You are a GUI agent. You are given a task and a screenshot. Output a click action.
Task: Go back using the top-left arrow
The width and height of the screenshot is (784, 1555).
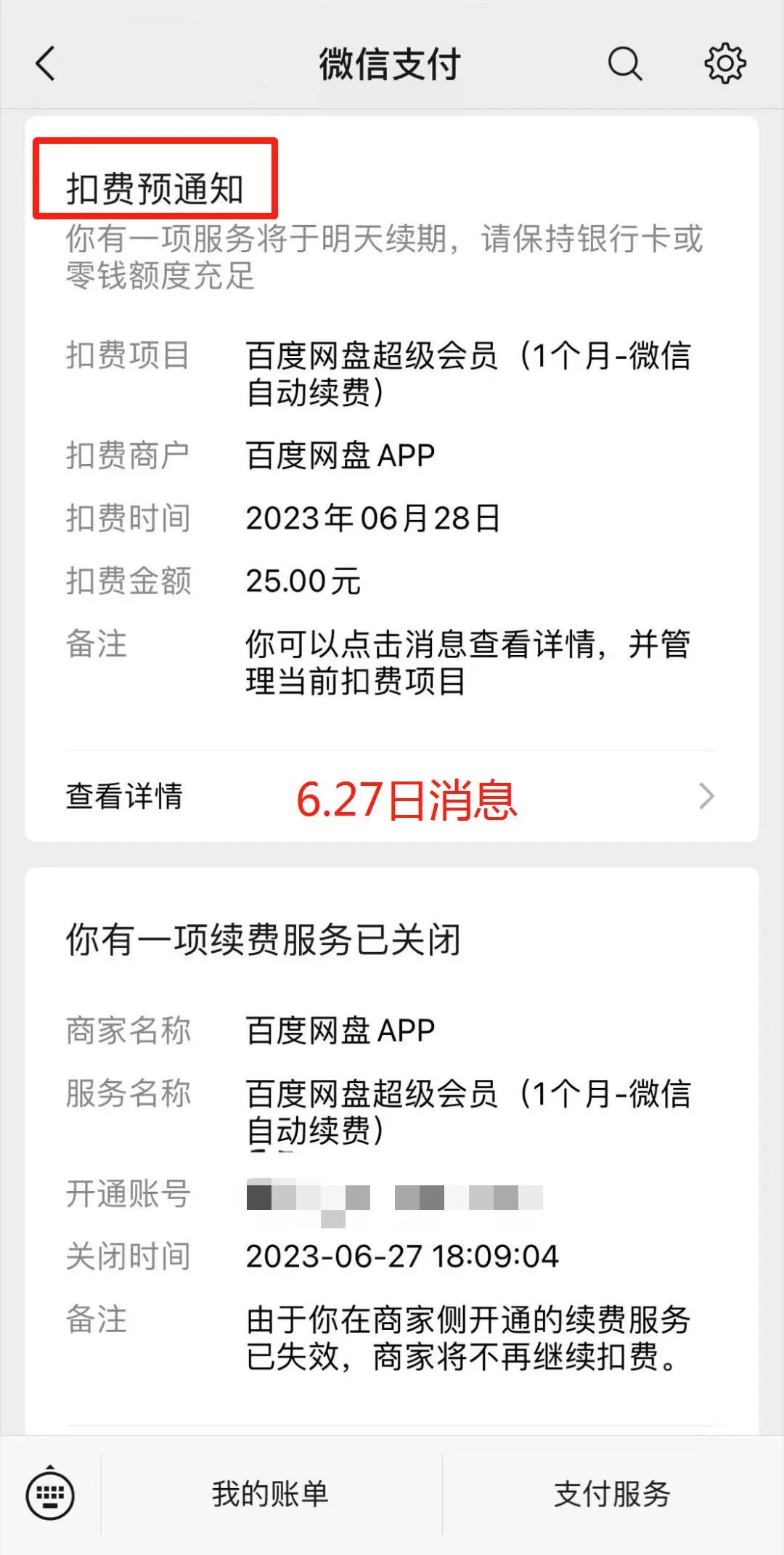[x=45, y=63]
